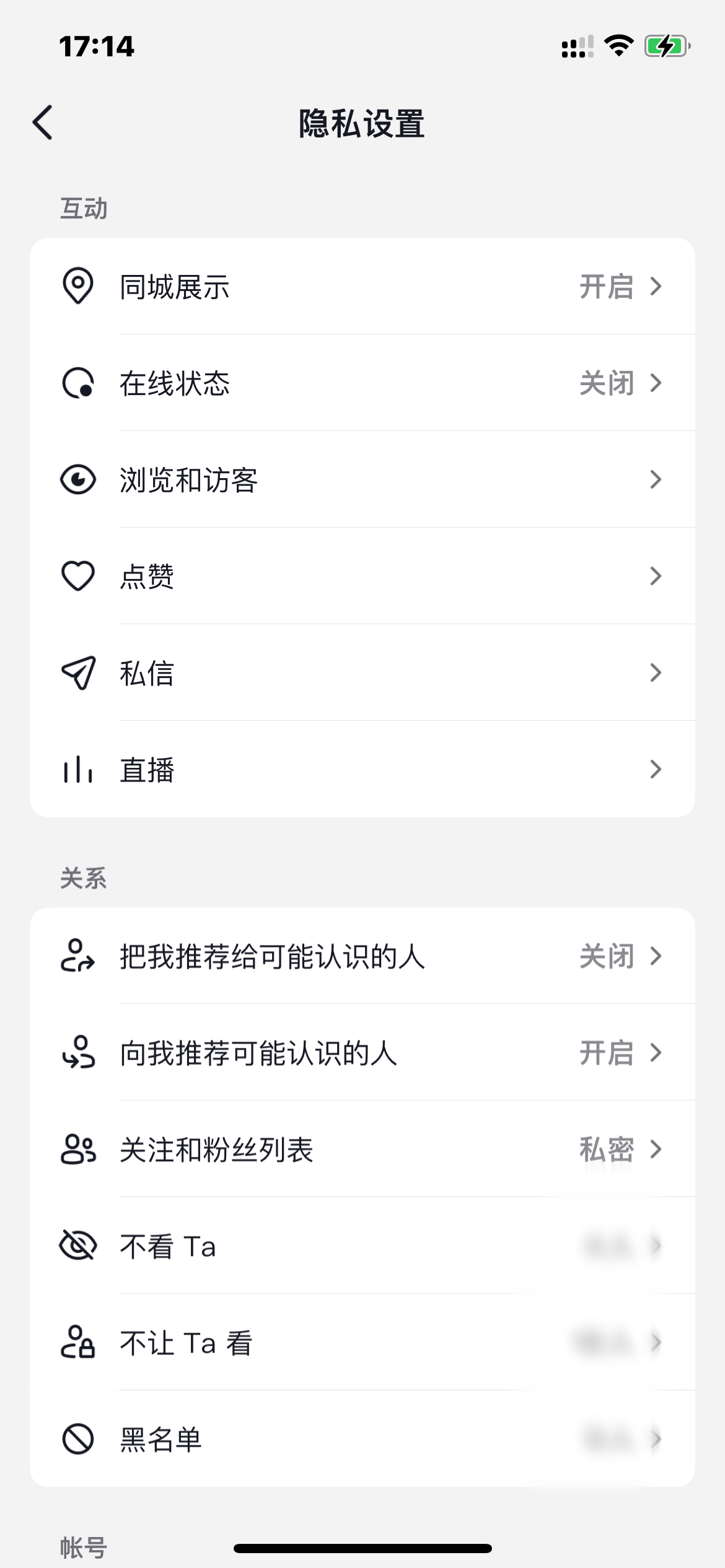The width and height of the screenshot is (725, 1568).
Task: Expand the 浏览和访客 settings via its chevron
Action: [x=656, y=479]
